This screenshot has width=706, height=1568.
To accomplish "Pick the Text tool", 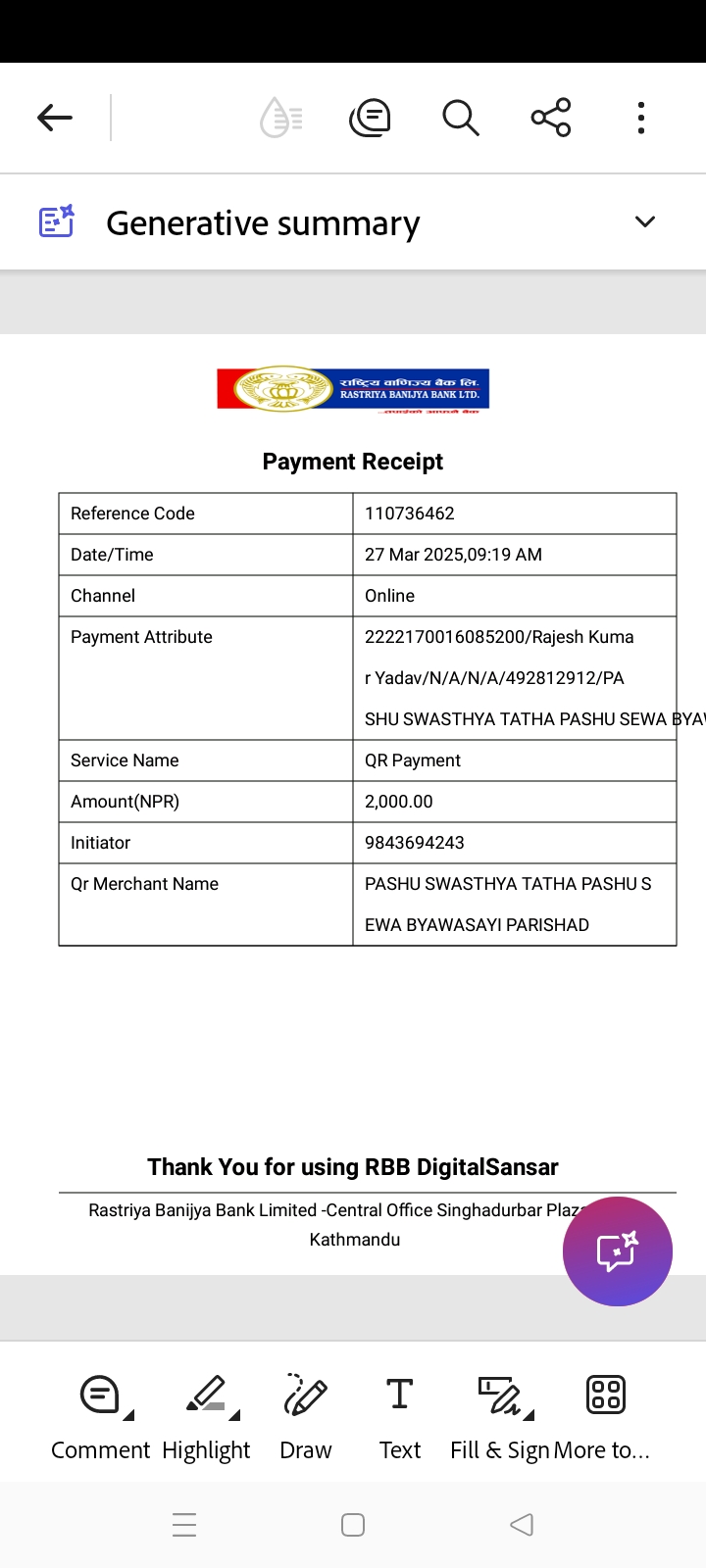I will coord(400,1417).
